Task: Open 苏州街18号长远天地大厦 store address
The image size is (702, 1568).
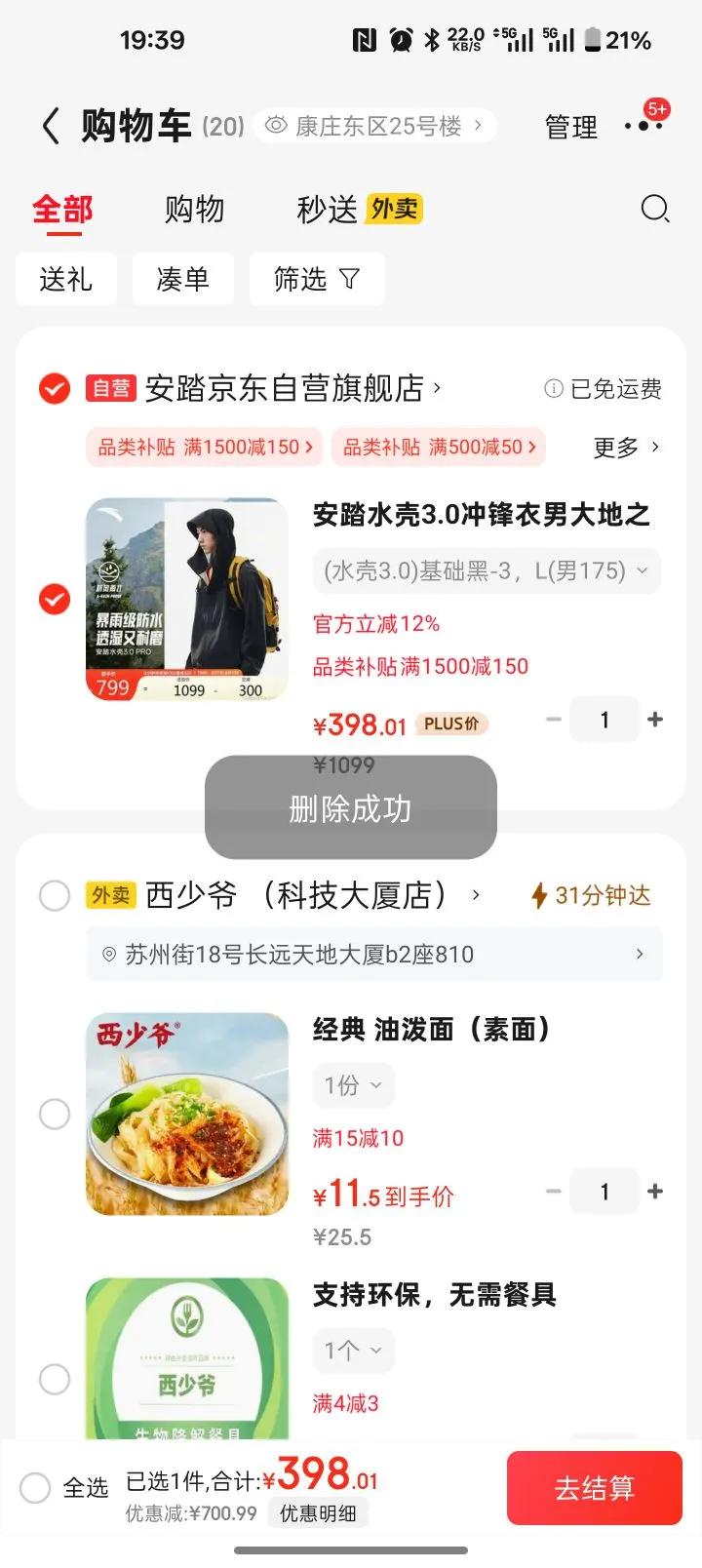Action: pos(374,955)
